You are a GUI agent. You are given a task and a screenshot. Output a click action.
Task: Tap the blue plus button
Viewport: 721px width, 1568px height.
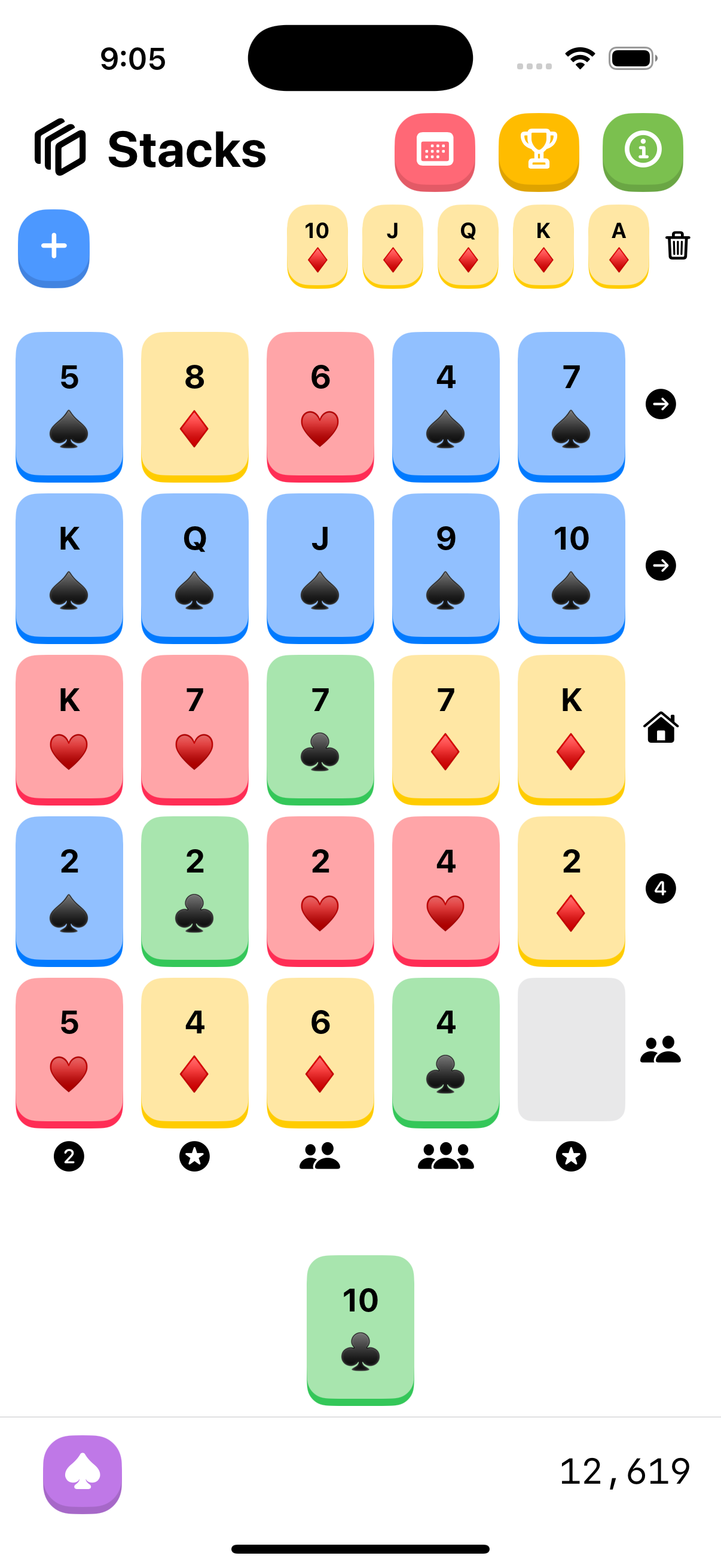[x=54, y=247]
